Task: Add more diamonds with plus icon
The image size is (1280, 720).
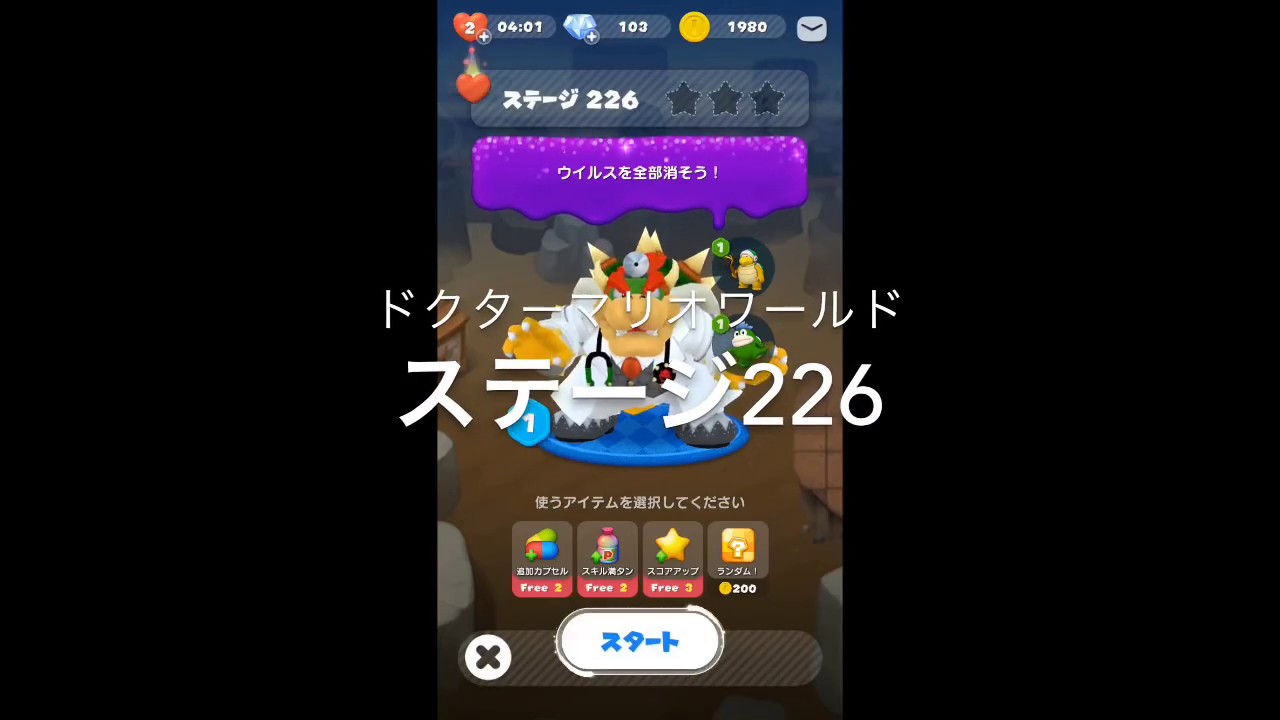Action: pyautogui.click(x=592, y=37)
